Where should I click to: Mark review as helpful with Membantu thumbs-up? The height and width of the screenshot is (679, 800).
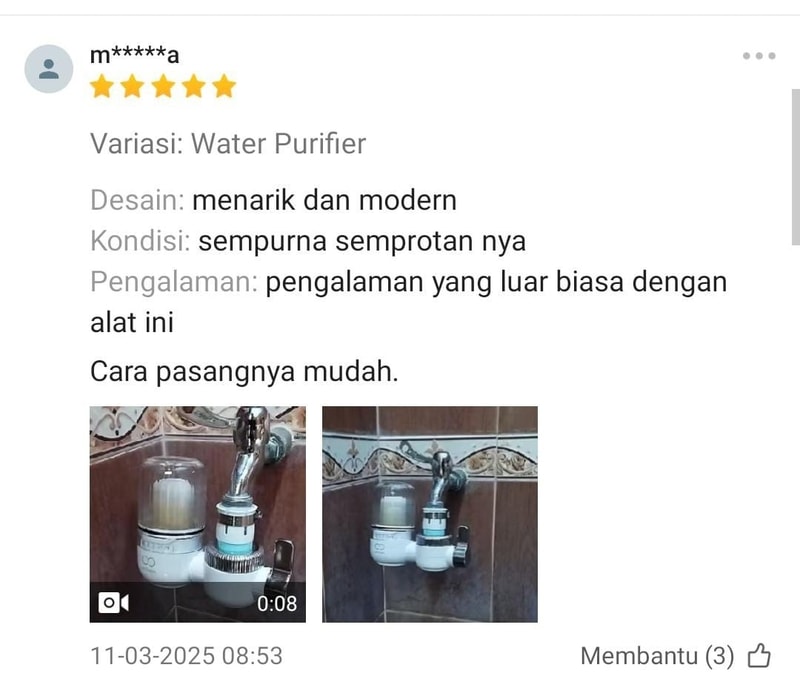759,656
